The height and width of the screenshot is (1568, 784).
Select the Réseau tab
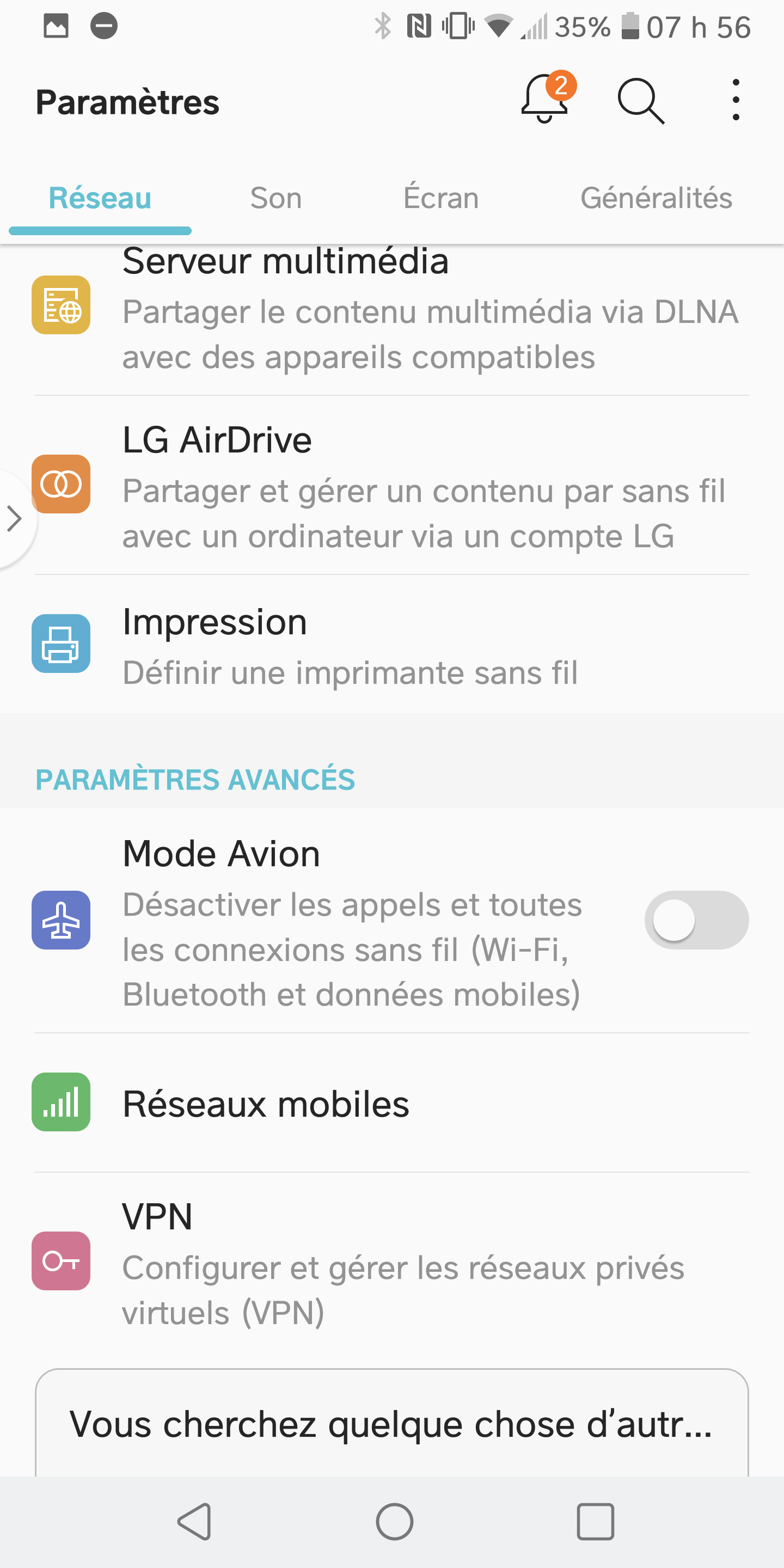[100, 198]
